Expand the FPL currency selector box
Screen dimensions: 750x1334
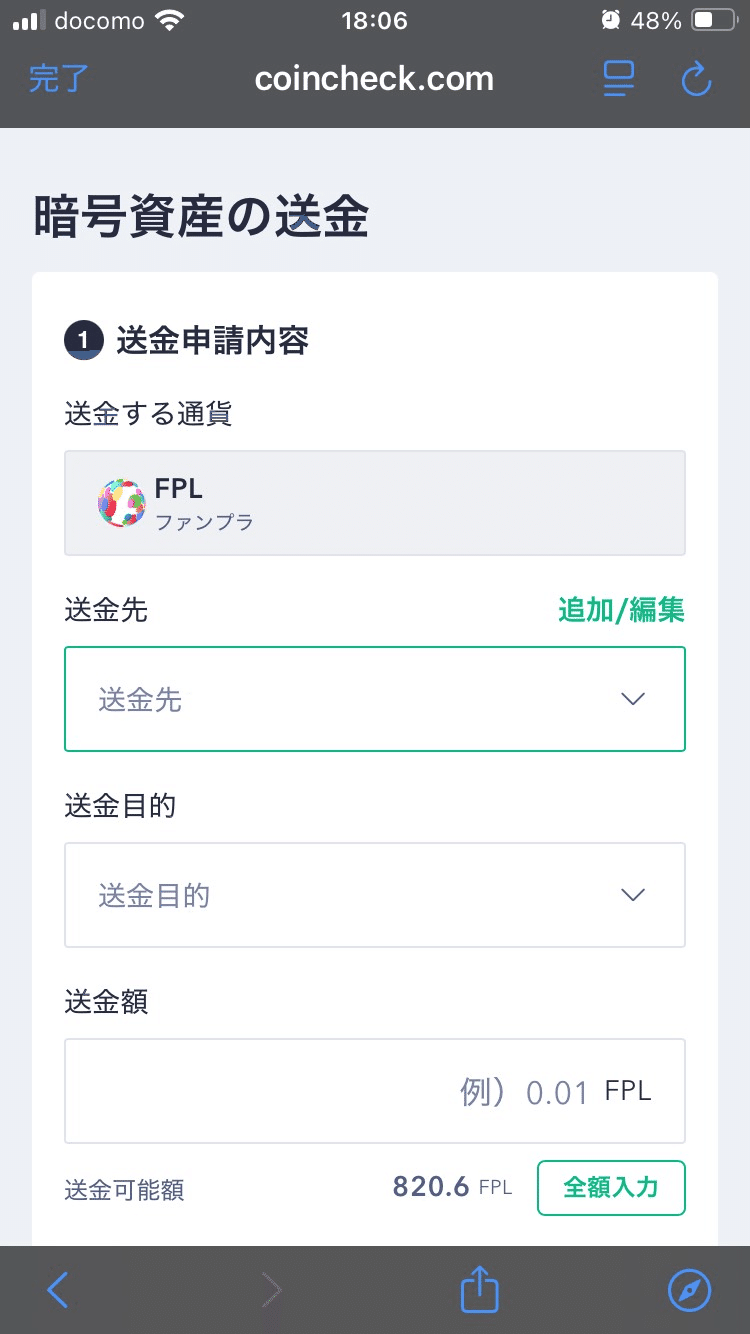[375, 503]
